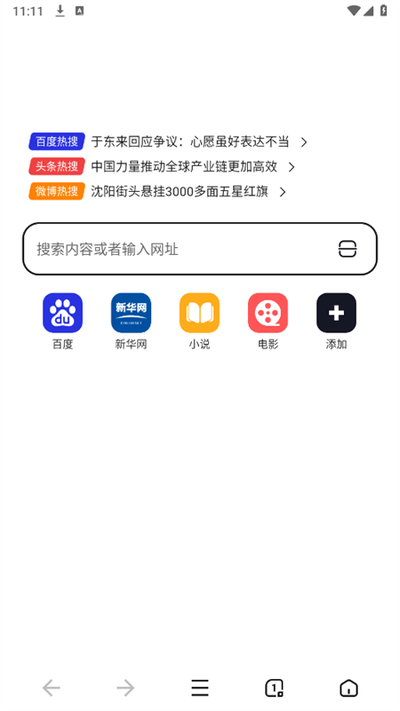
Task: Focus the search or URL input box
Action: pos(200,248)
